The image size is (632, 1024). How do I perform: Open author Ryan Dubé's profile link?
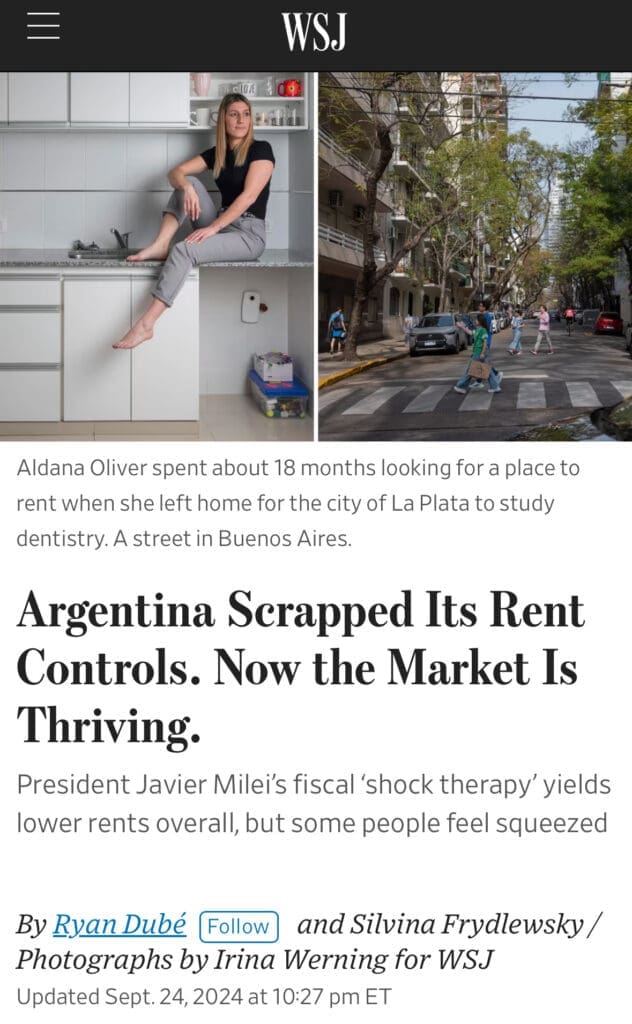pos(119,925)
